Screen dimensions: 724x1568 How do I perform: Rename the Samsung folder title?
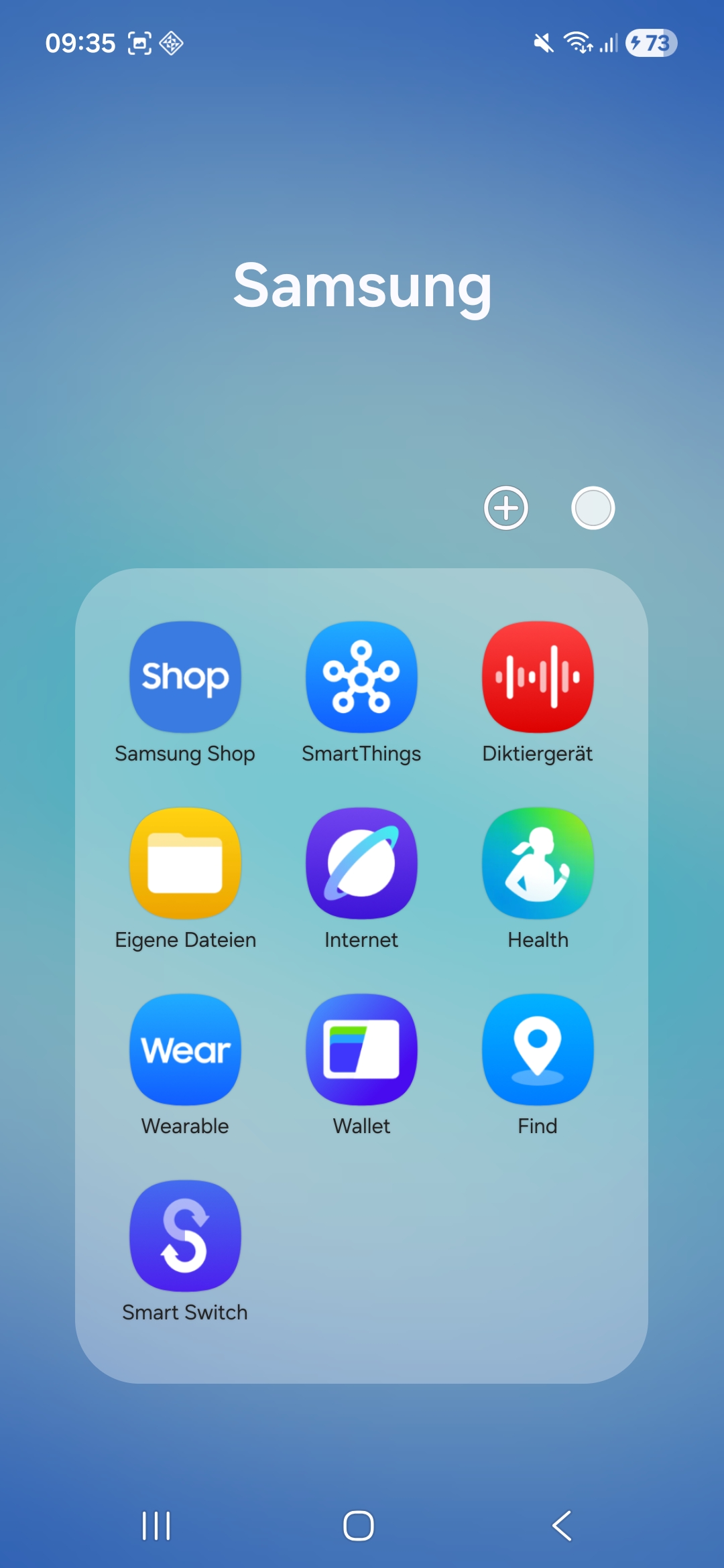coord(362,286)
